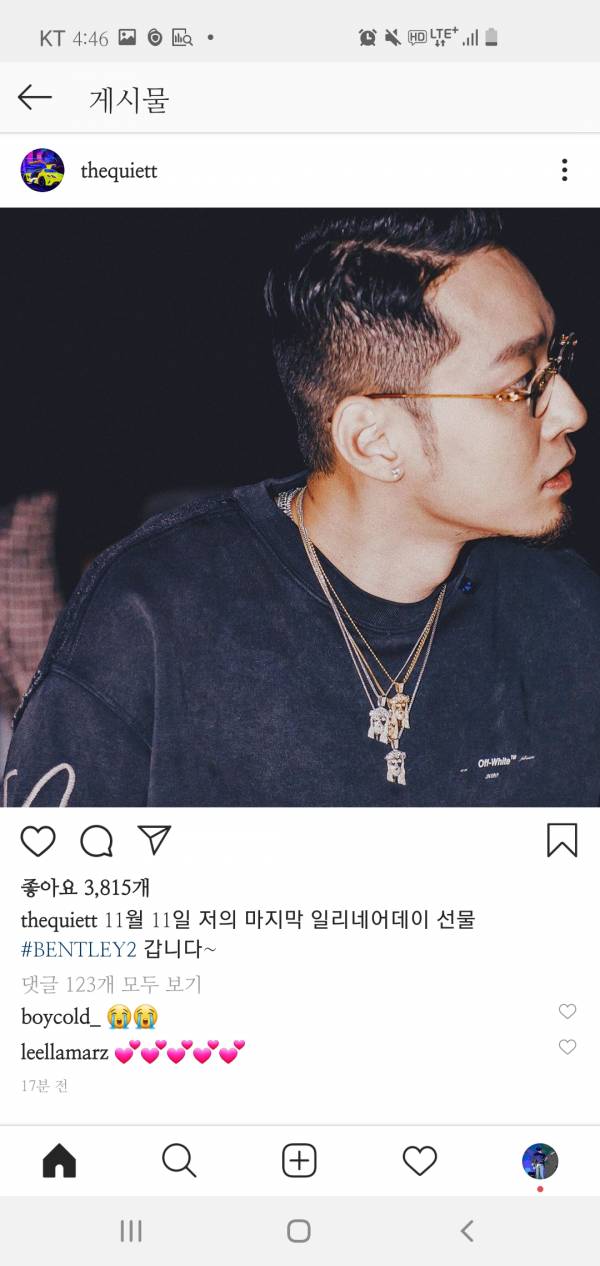Open thequiett's profile picture in the post header
600x1266 pixels.
click(42, 171)
